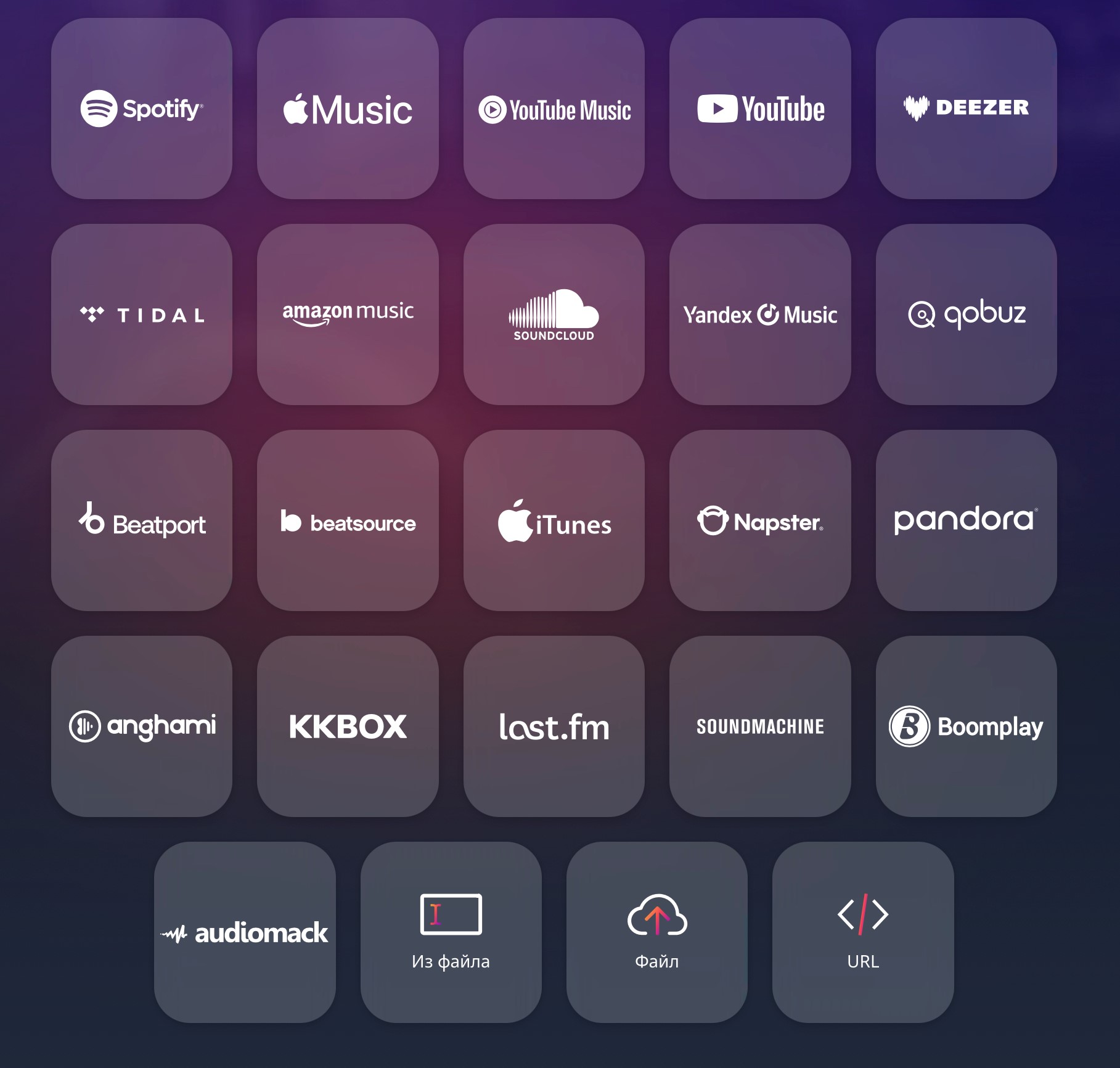
Task: Select the Beatport tile
Action: (142, 520)
